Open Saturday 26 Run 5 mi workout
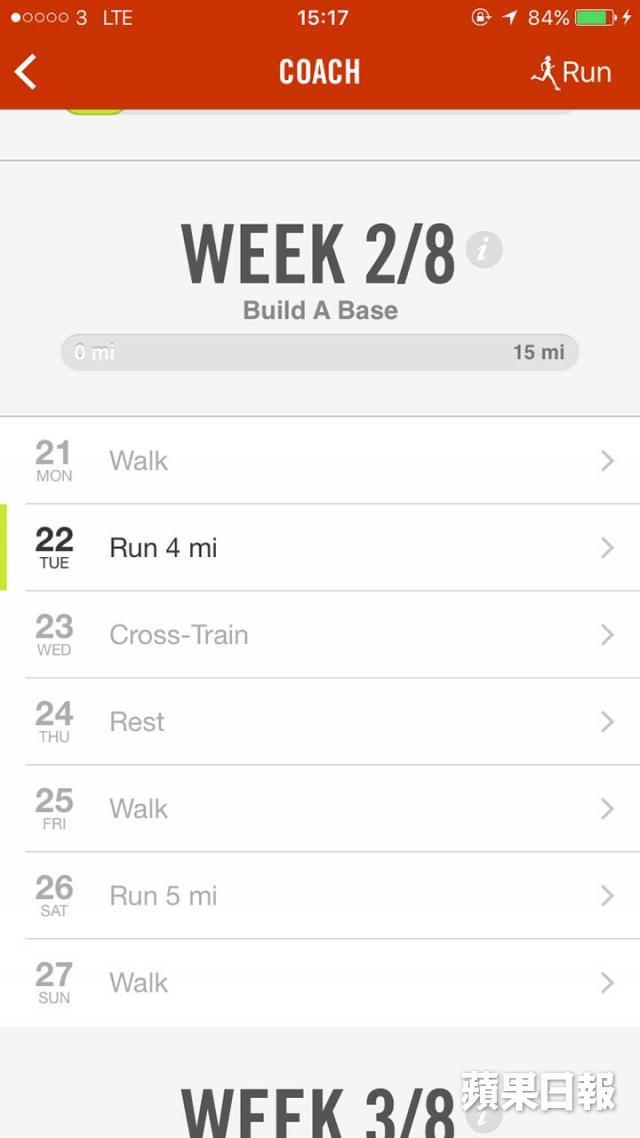 (320, 896)
